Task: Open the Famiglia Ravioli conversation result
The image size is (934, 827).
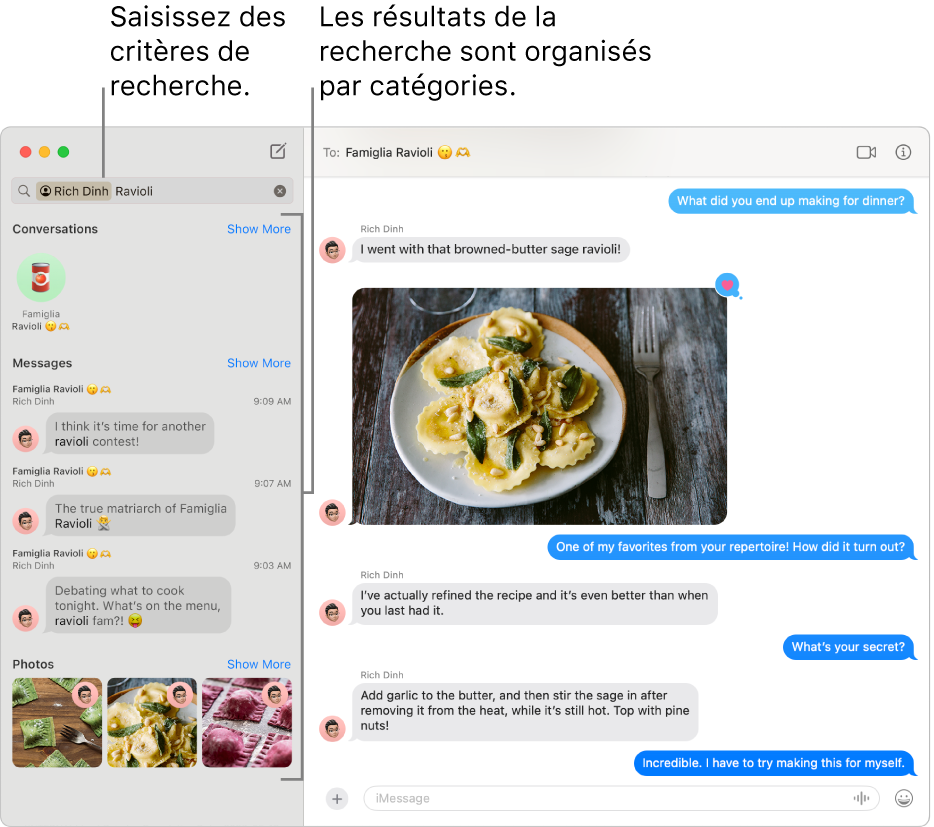Action: click(x=41, y=287)
